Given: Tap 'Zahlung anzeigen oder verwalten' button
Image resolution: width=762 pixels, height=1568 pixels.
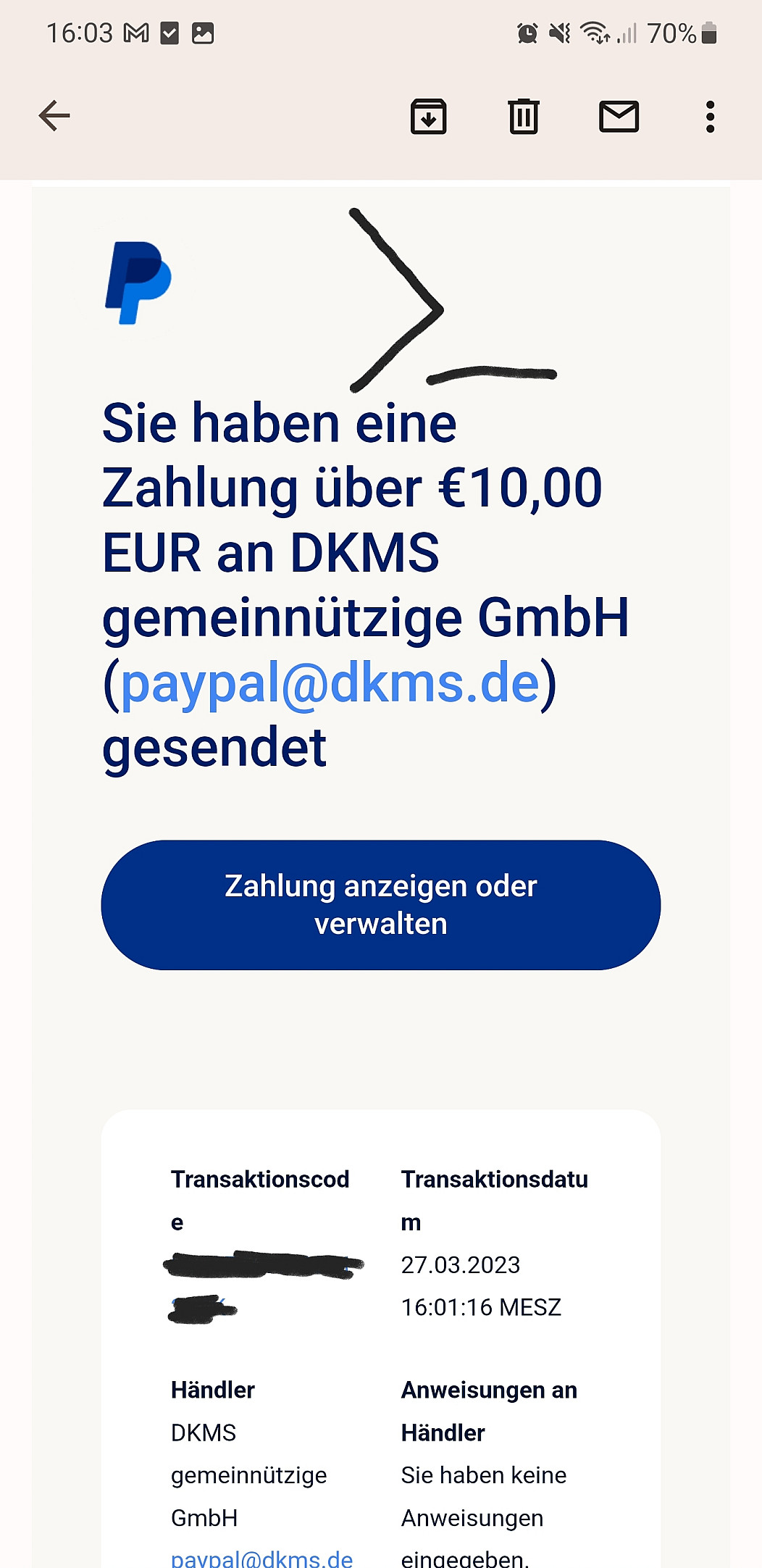Looking at the screenshot, I should click(x=380, y=904).
